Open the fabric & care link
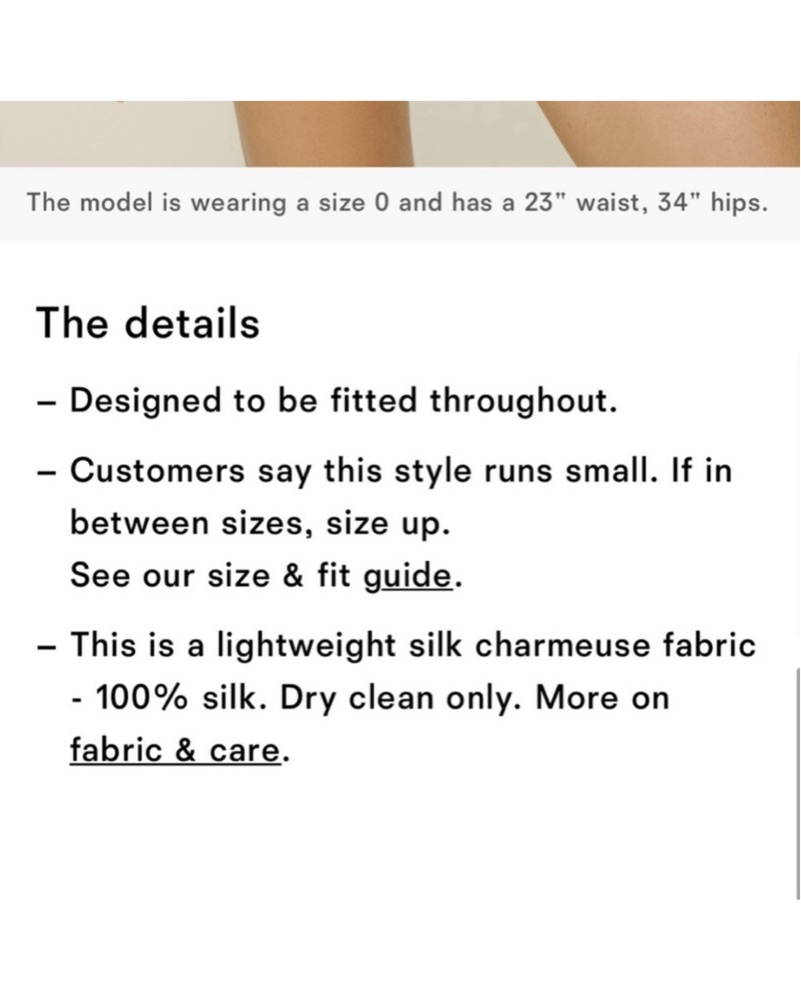The image size is (801, 1001). (175, 749)
